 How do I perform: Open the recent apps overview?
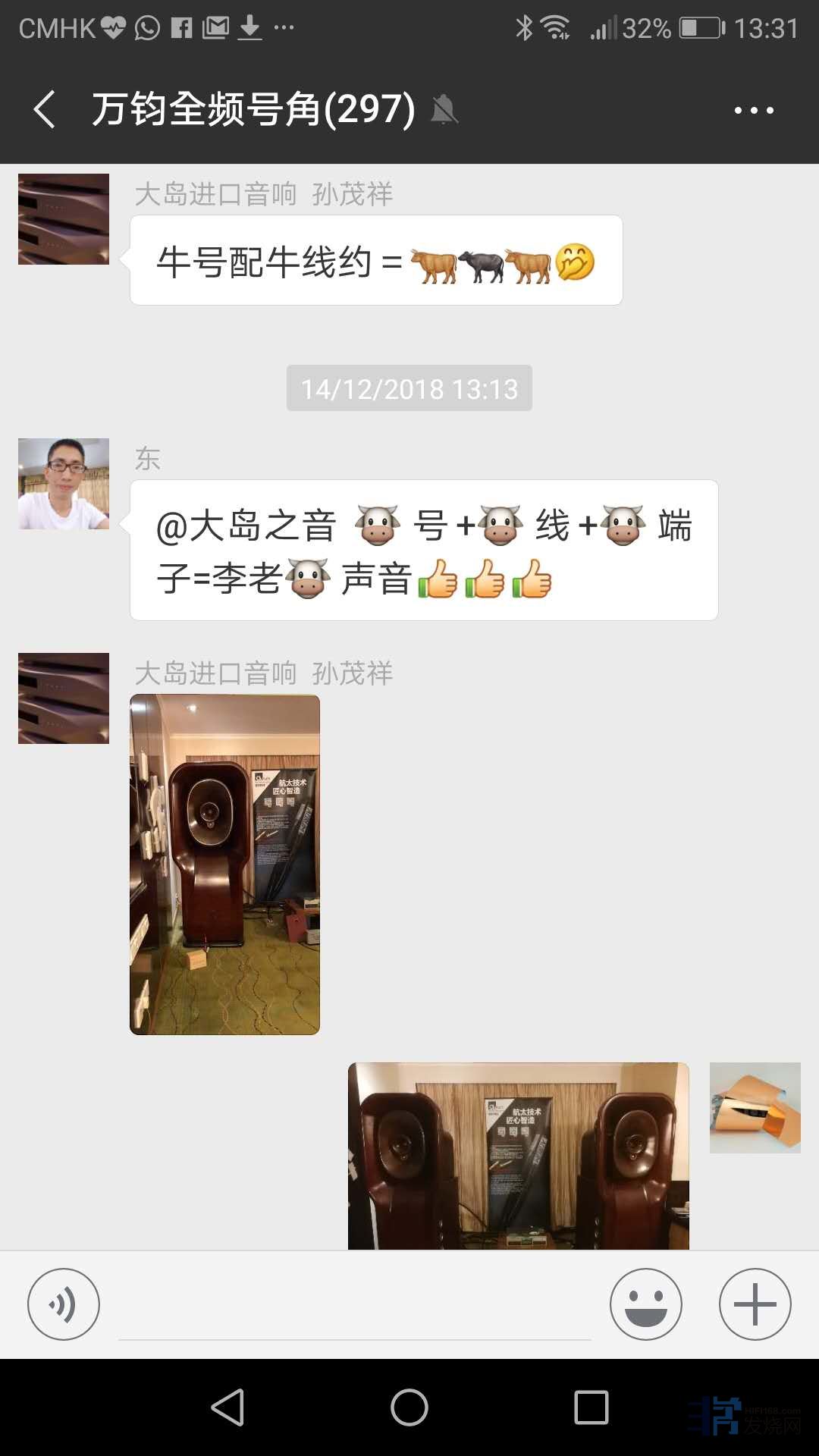[x=591, y=1407]
